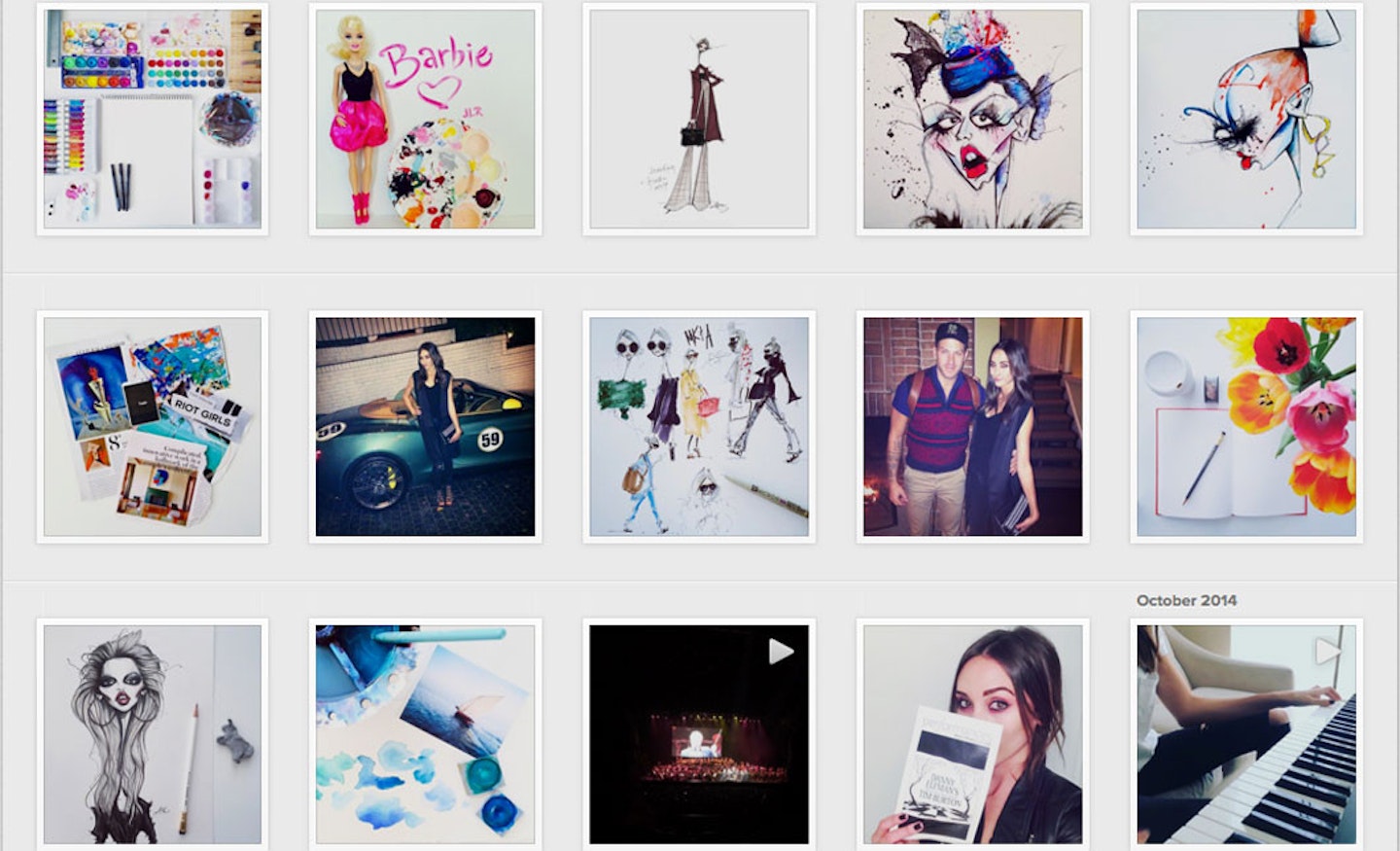View the fashion sketch with wide trousers
The image size is (1400, 851).
[699, 120]
